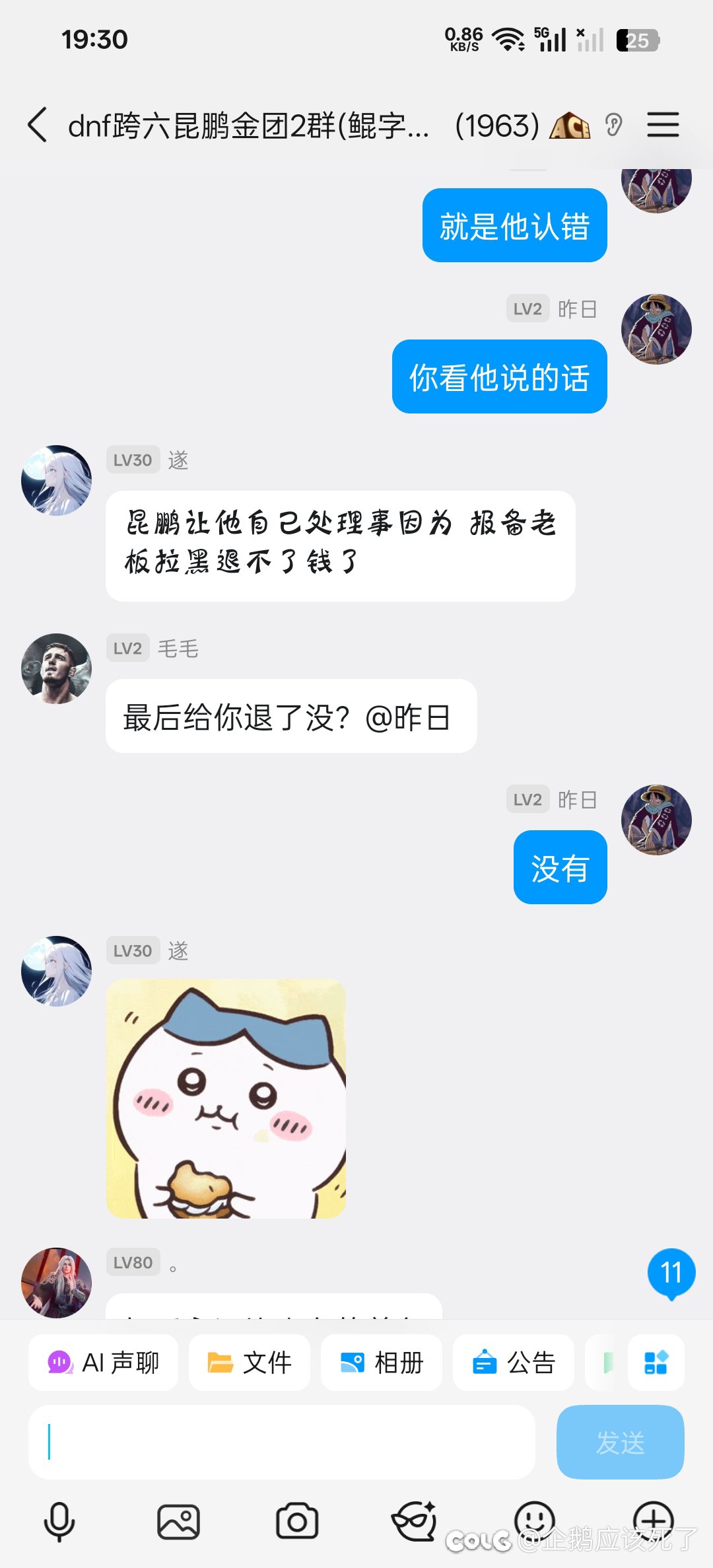Open the group apps grid icon
Viewport: 713px width, 1568px height.
pos(656,1363)
